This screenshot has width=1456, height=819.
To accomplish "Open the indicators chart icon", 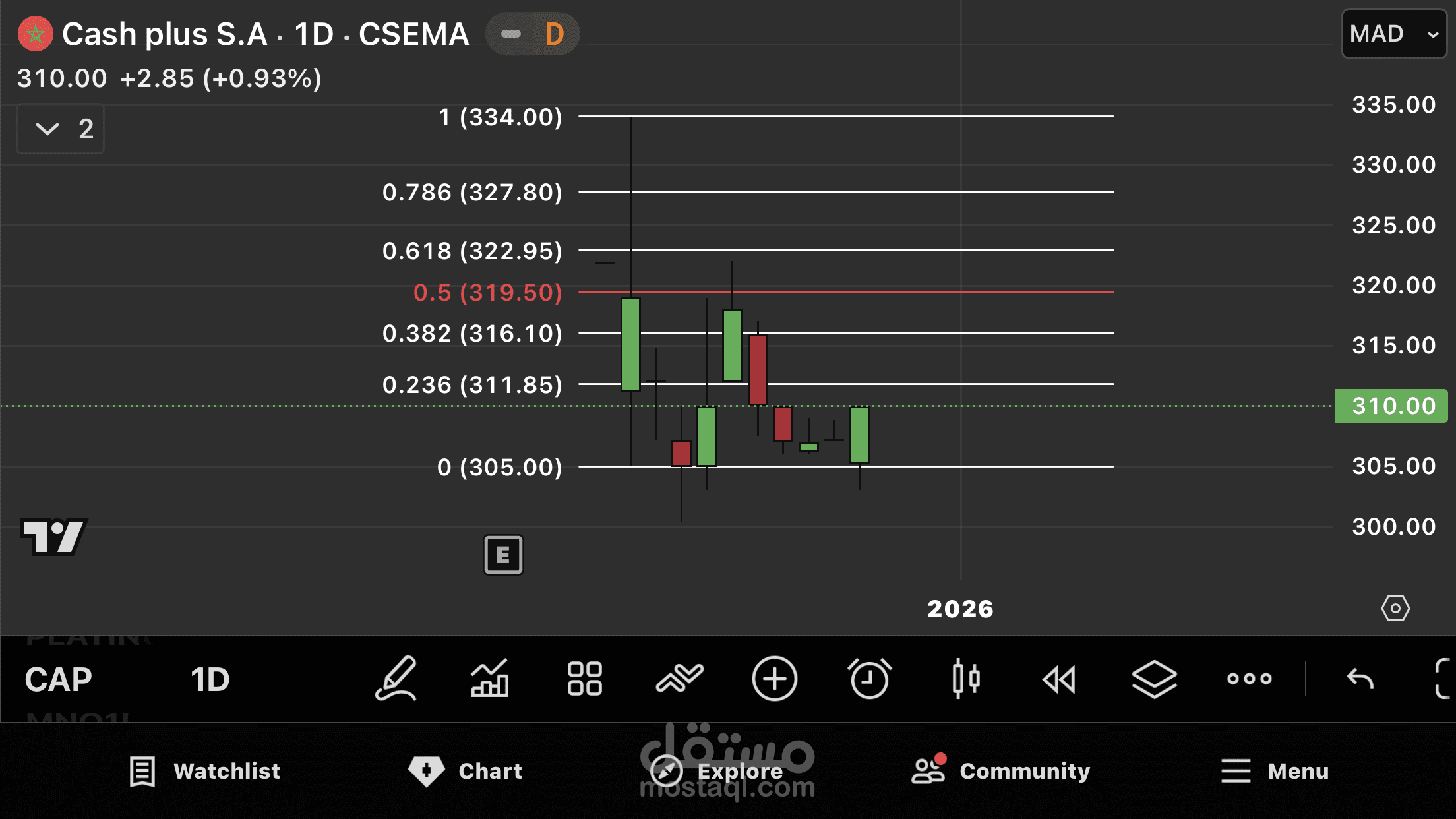I will click(490, 678).
